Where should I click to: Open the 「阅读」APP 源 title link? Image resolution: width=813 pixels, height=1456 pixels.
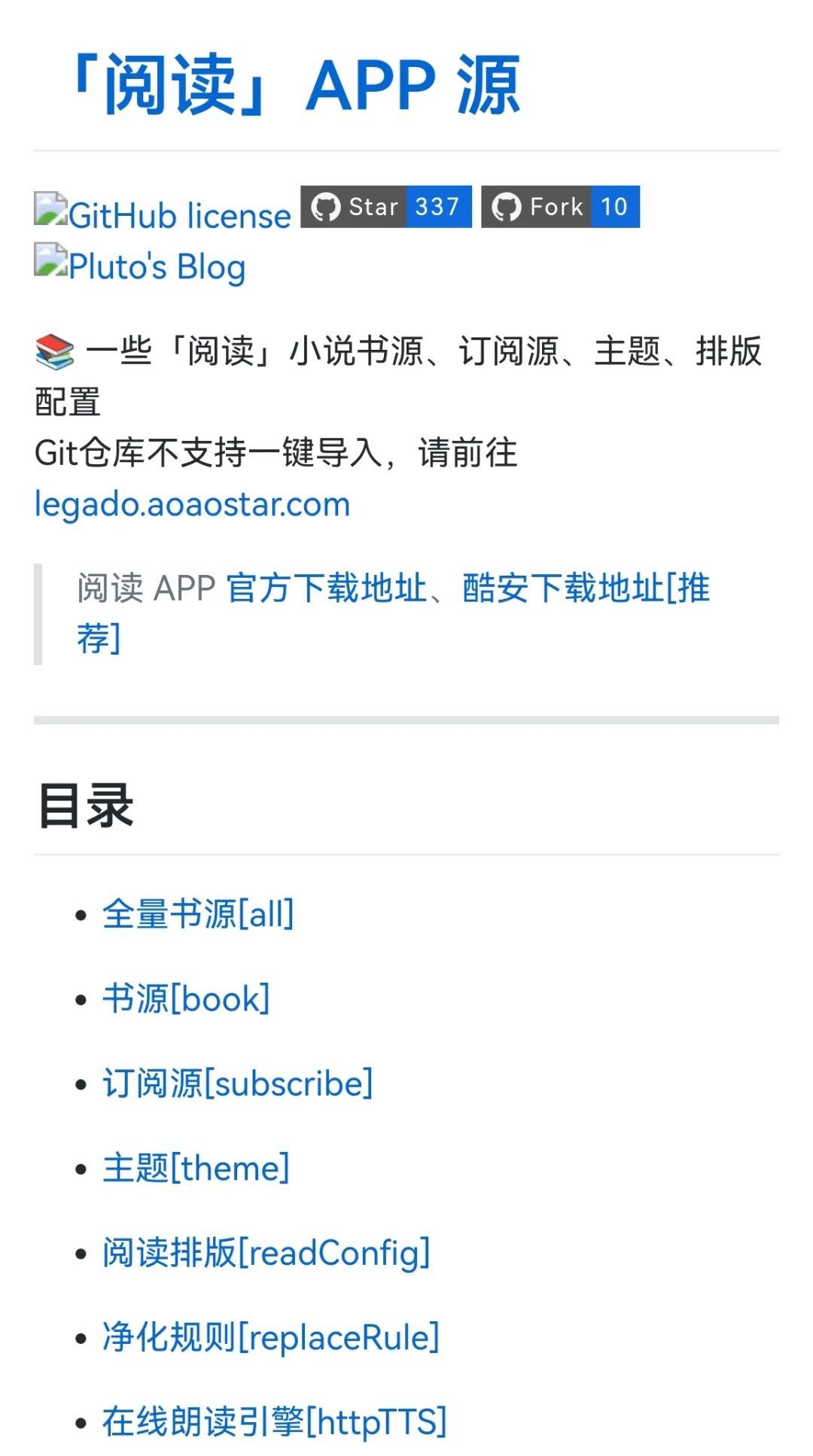(x=294, y=84)
